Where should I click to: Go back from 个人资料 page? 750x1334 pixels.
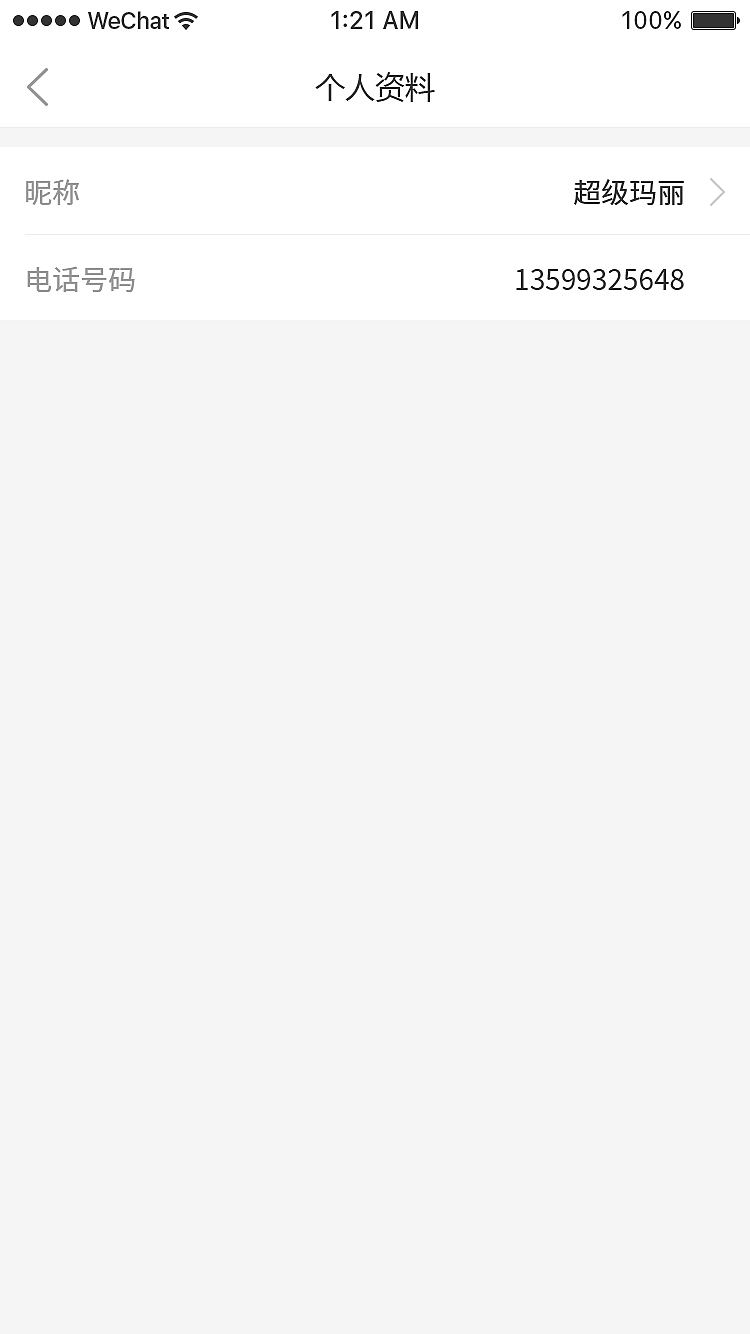pyautogui.click(x=38, y=88)
